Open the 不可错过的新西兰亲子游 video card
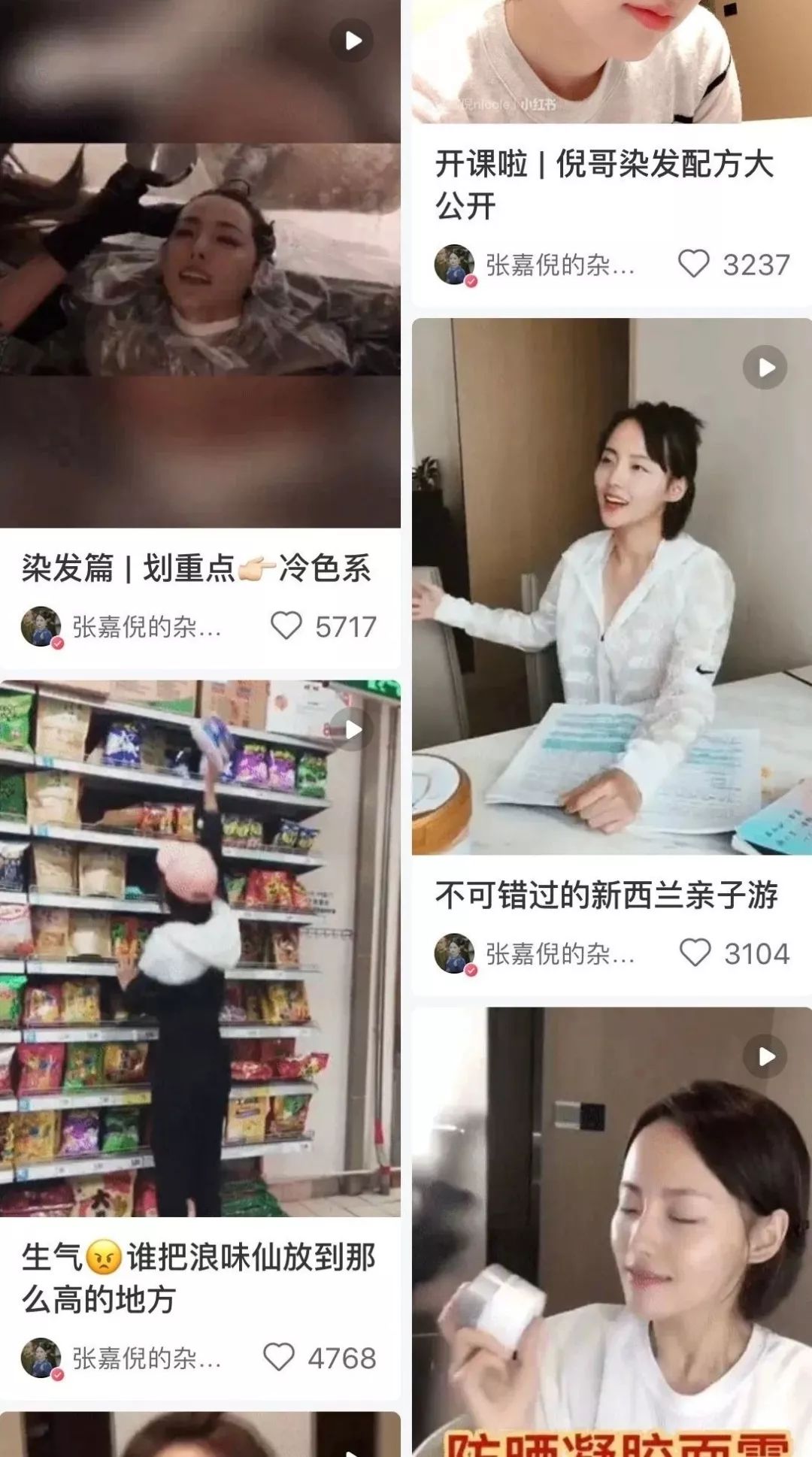 click(611, 586)
